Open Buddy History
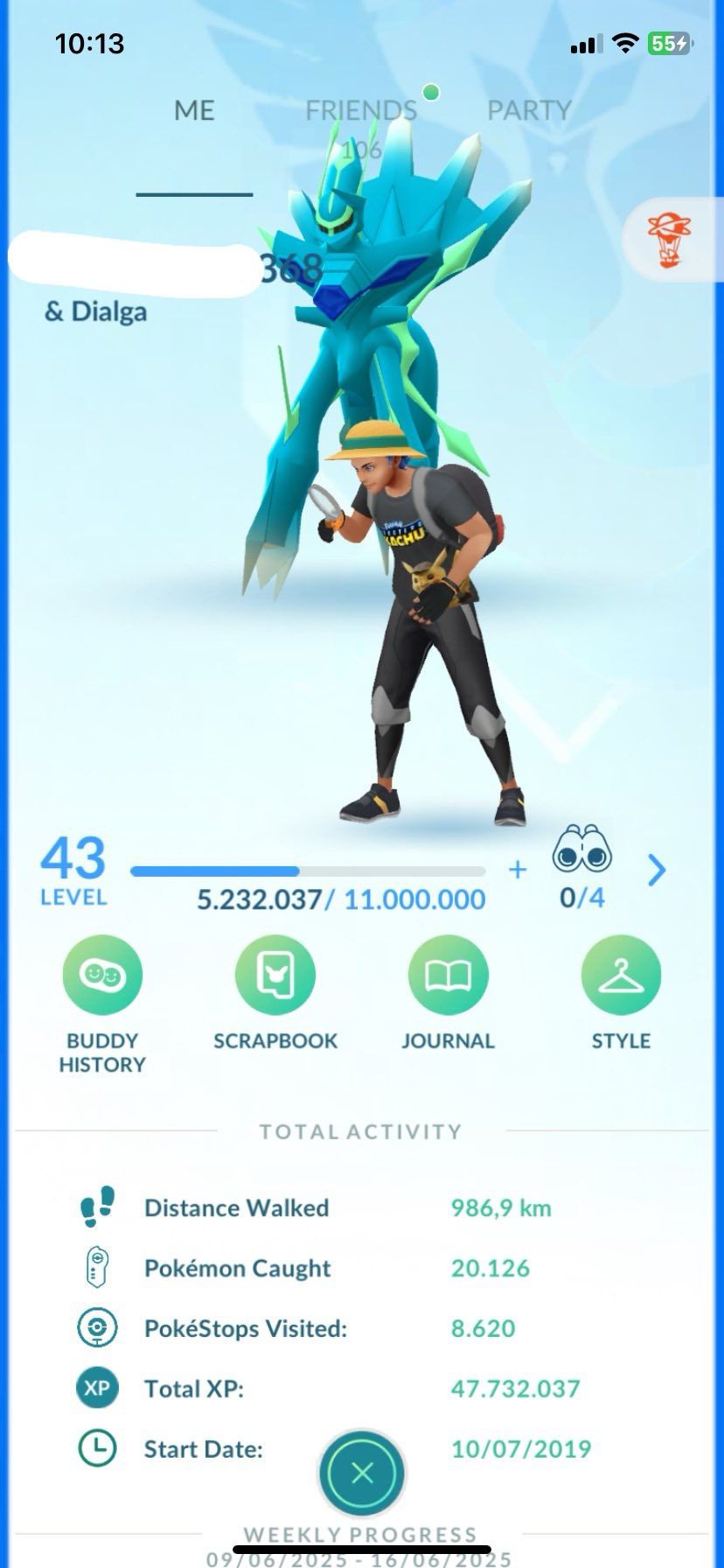The width and height of the screenshot is (724, 1568). (x=102, y=1005)
